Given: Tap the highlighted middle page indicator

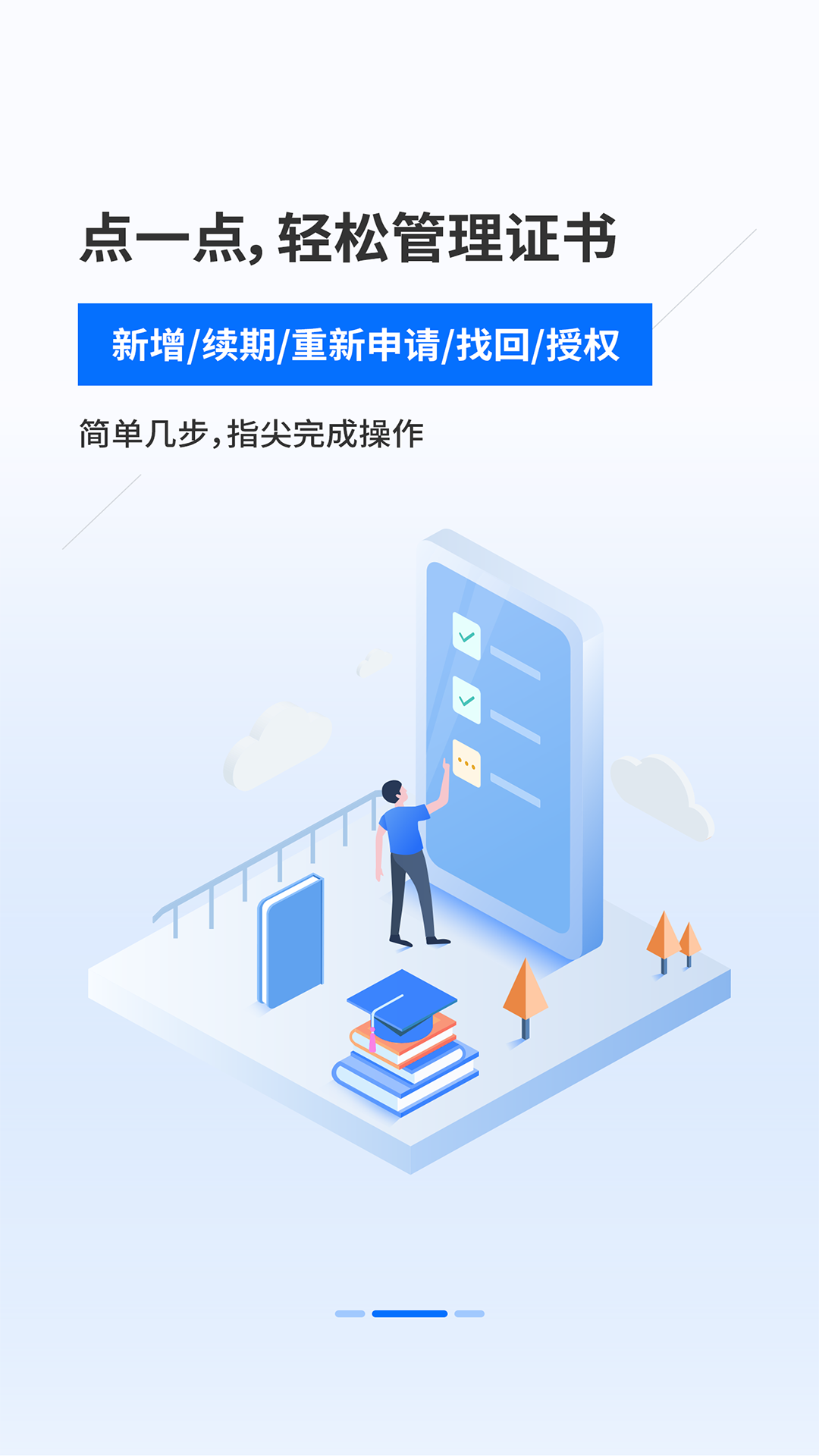Looking at the screenshot, I should 409,1313.
